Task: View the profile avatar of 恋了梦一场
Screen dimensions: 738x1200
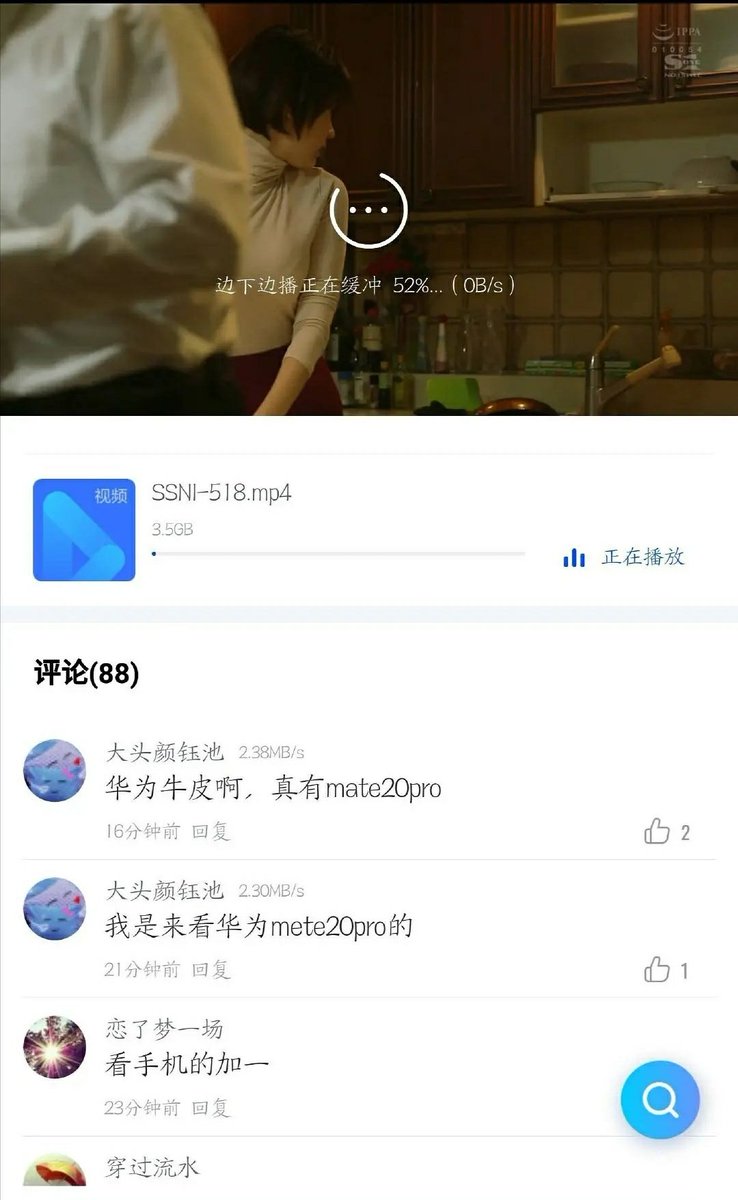Action: pos(54,1047)
